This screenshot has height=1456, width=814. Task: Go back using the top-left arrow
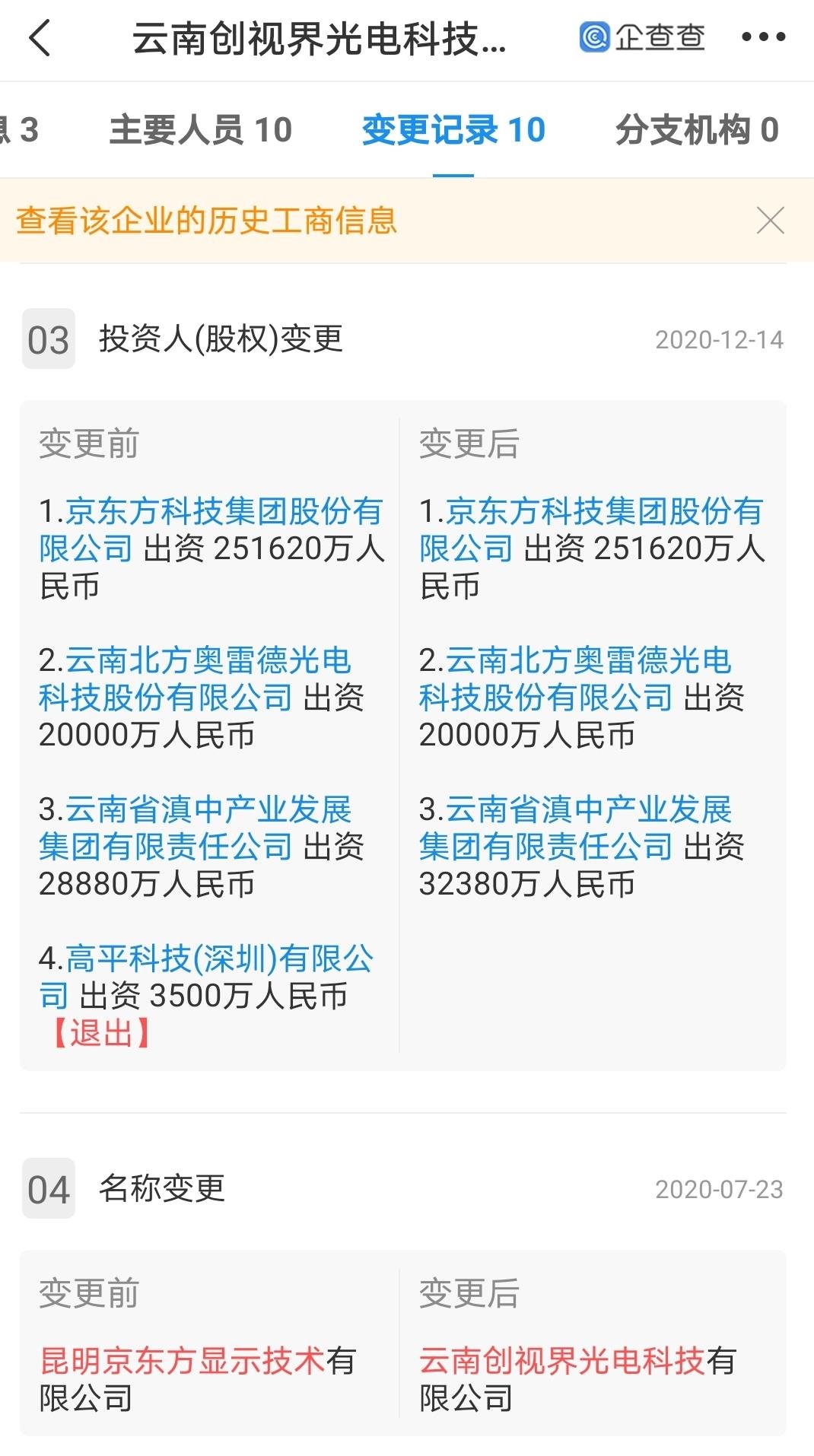[x=40, y=37]
